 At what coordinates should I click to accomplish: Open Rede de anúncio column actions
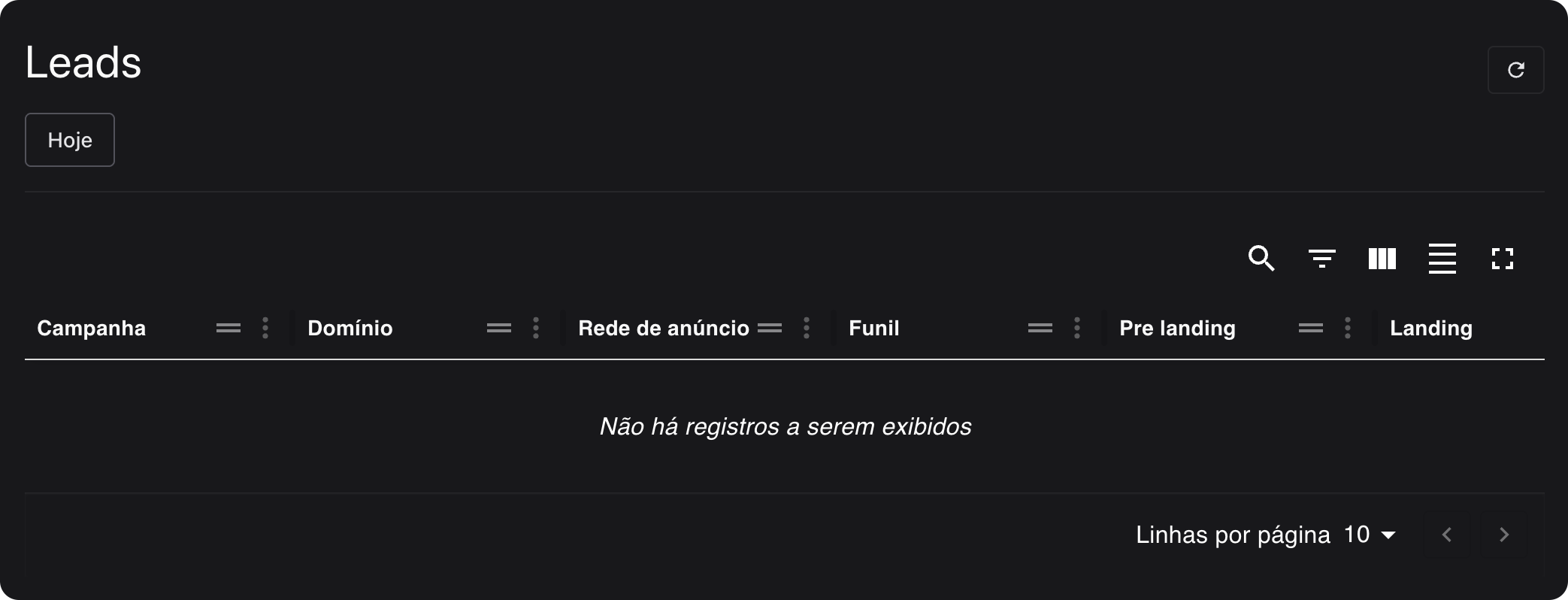807,328
